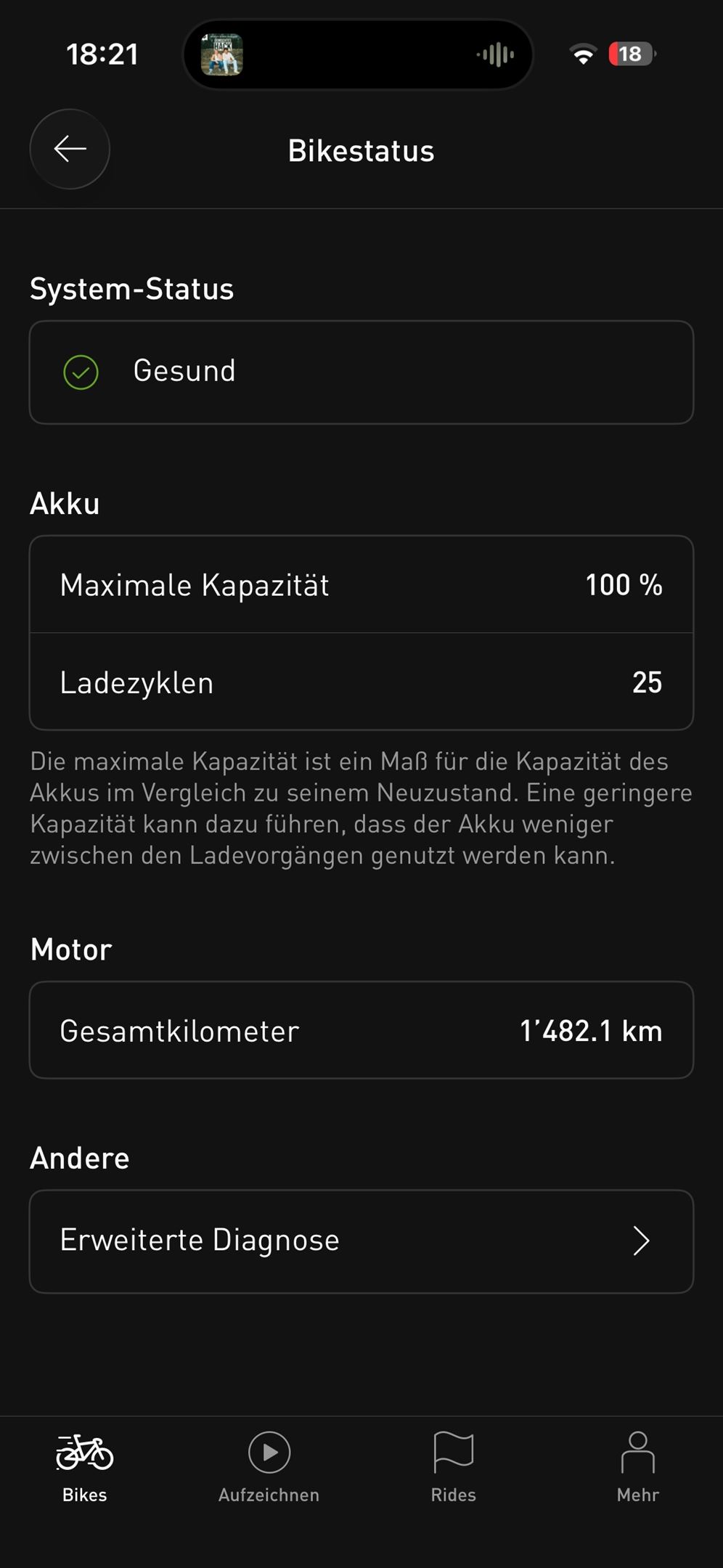Go to the Mehr tab
The image size is (723, 1568).
[x=637, y=1466]
